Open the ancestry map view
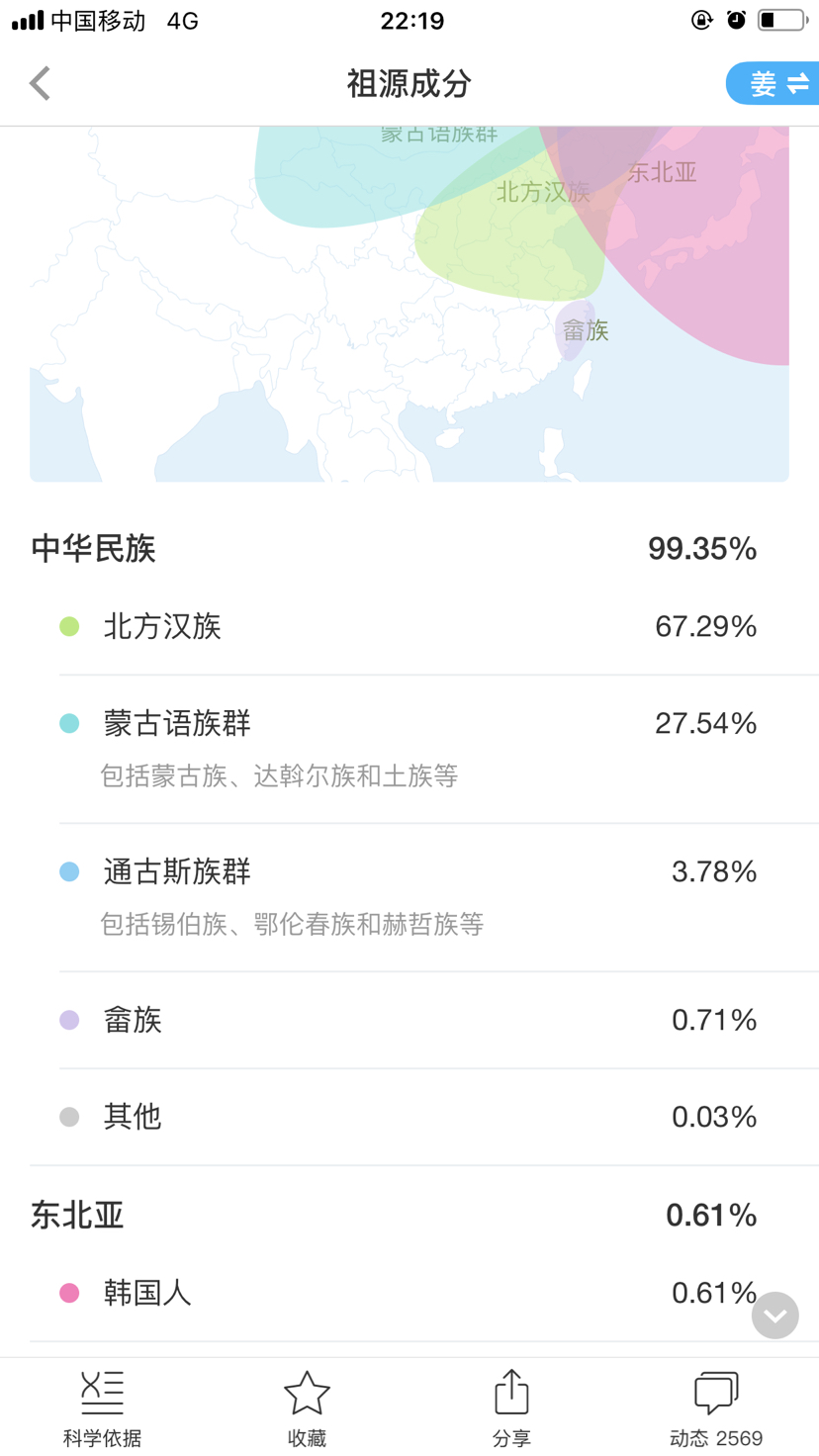 coord(409,304)
